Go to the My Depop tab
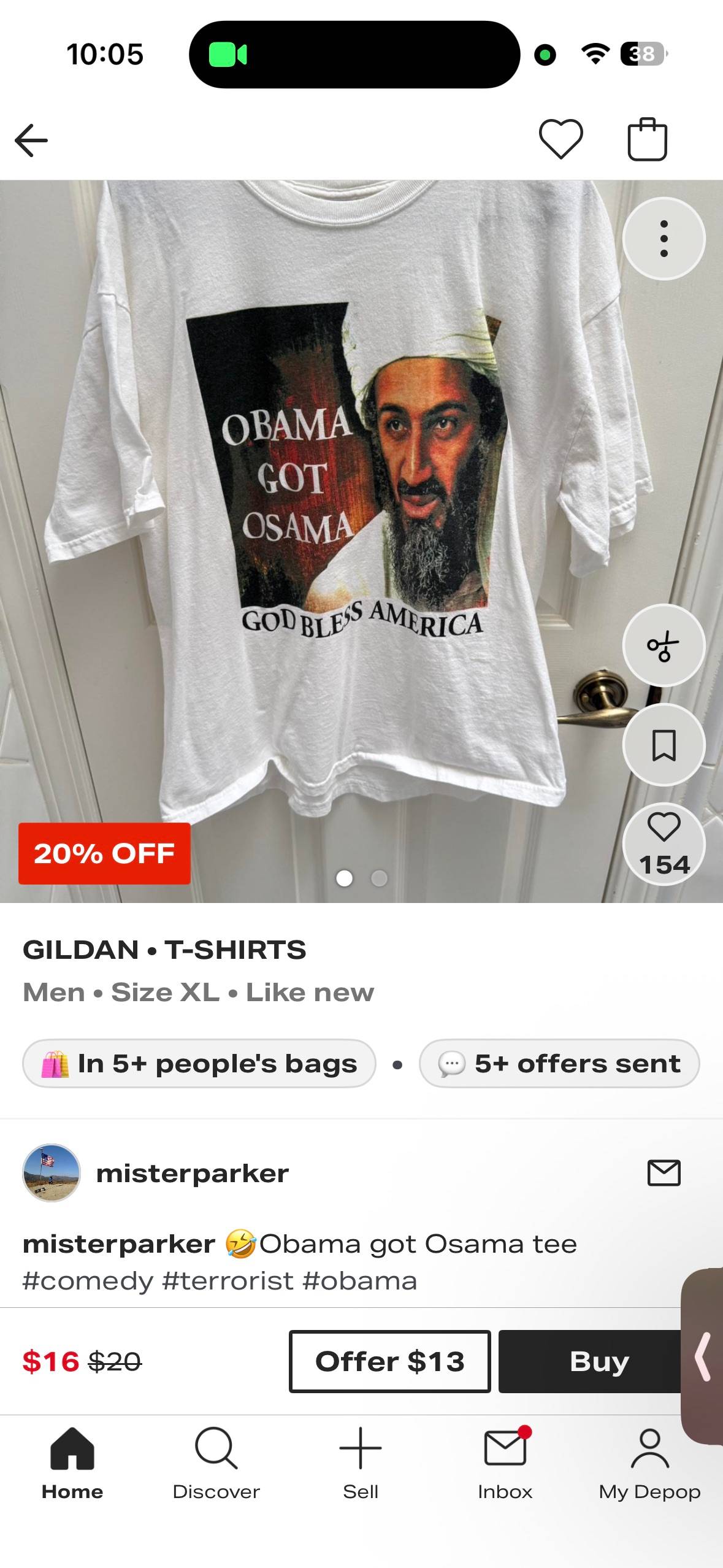Viewport: 723px width, 1568px height. 650,1464
